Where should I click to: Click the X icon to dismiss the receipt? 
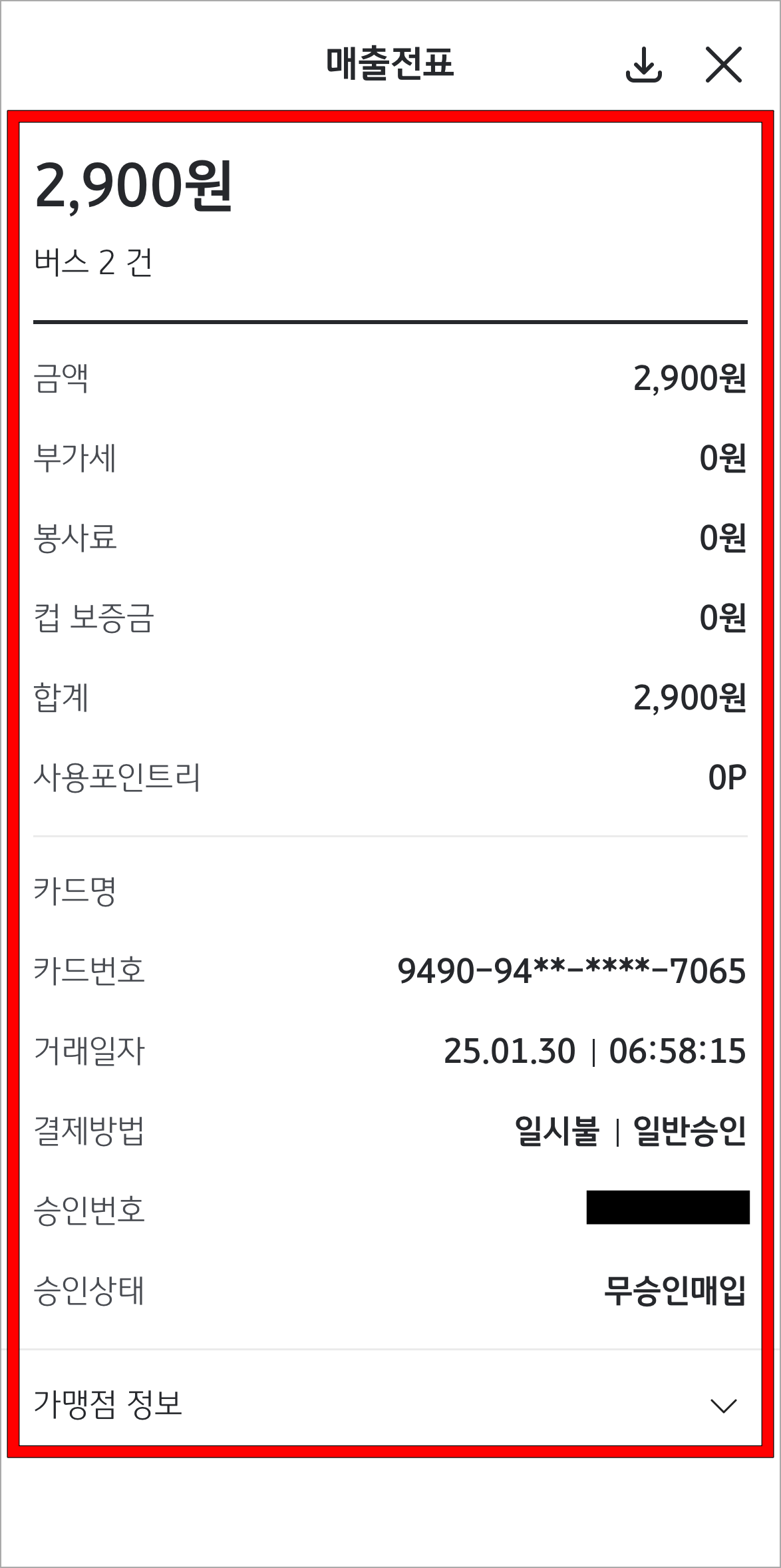[724, 65]
